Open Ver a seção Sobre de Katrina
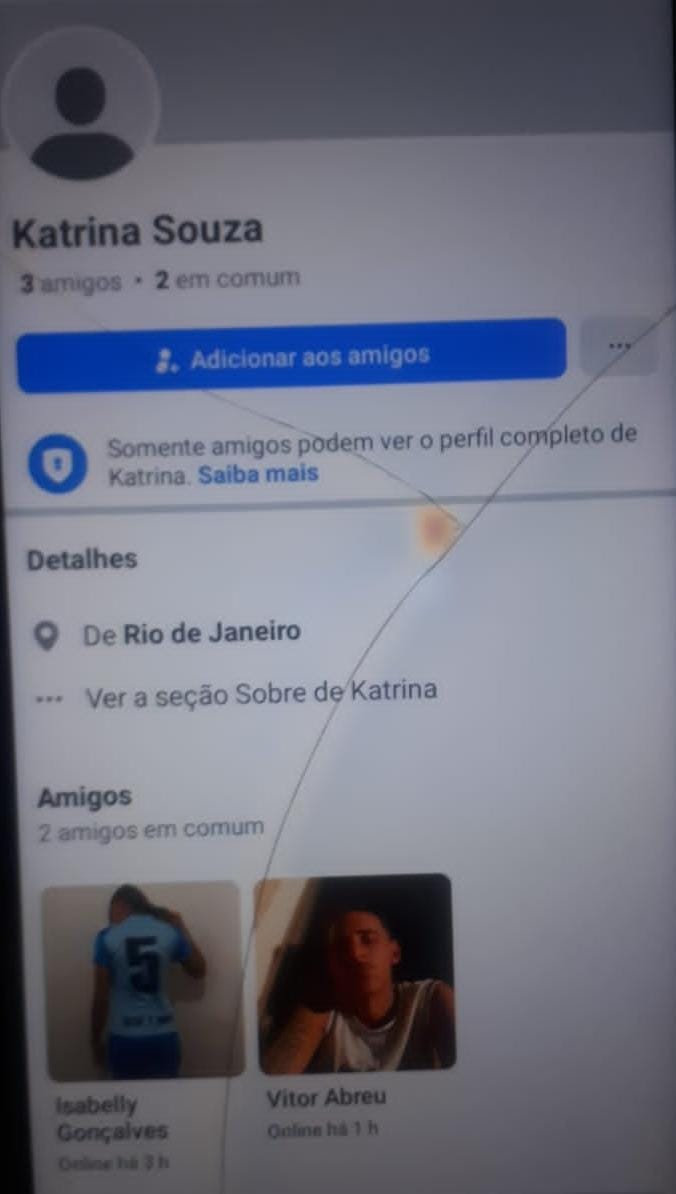 pyautogui.click(x=260, y=693)
